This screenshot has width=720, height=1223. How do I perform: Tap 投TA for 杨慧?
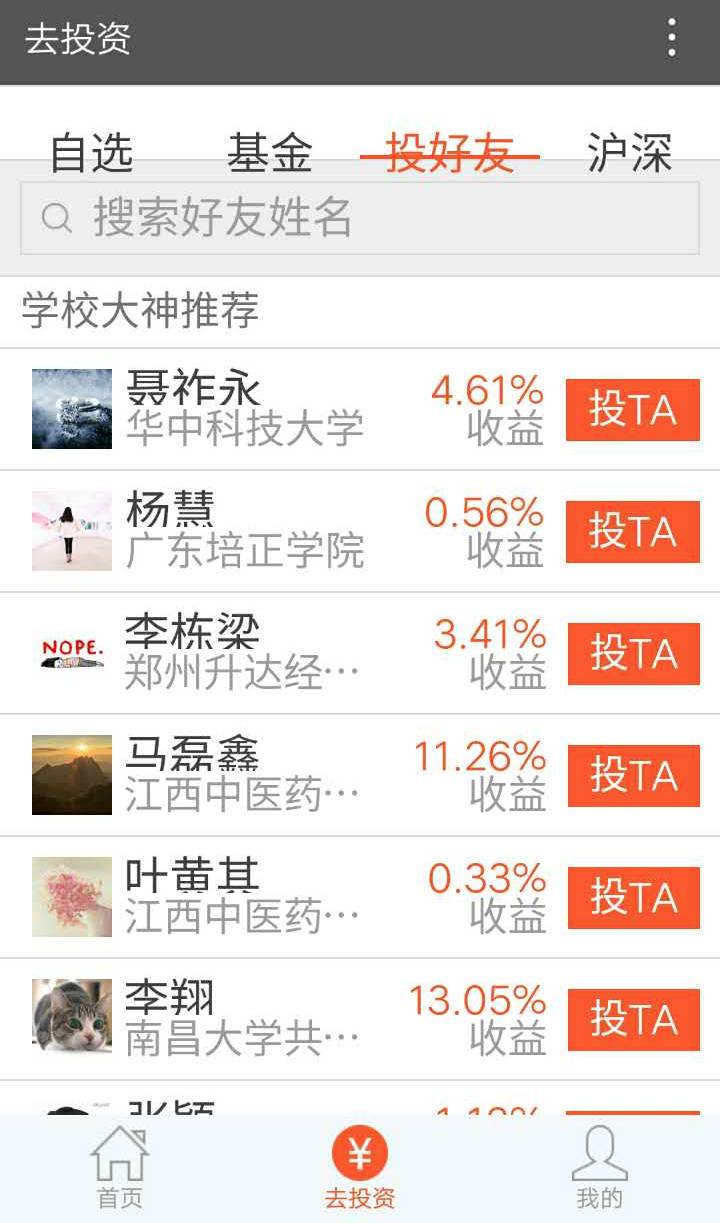[x=632, y=532]
